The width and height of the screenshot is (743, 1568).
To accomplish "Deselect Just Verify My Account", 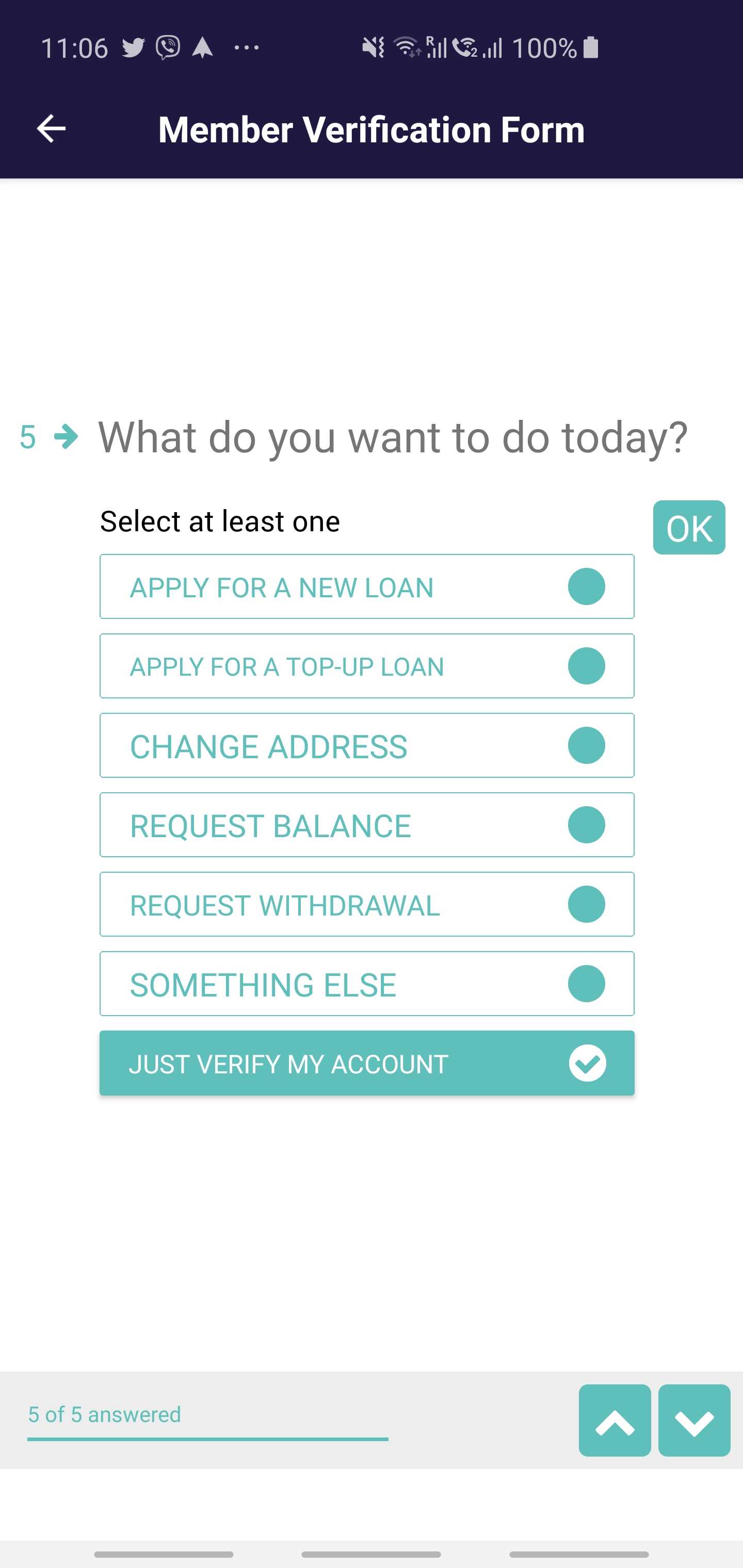I will click(367, 1064).
